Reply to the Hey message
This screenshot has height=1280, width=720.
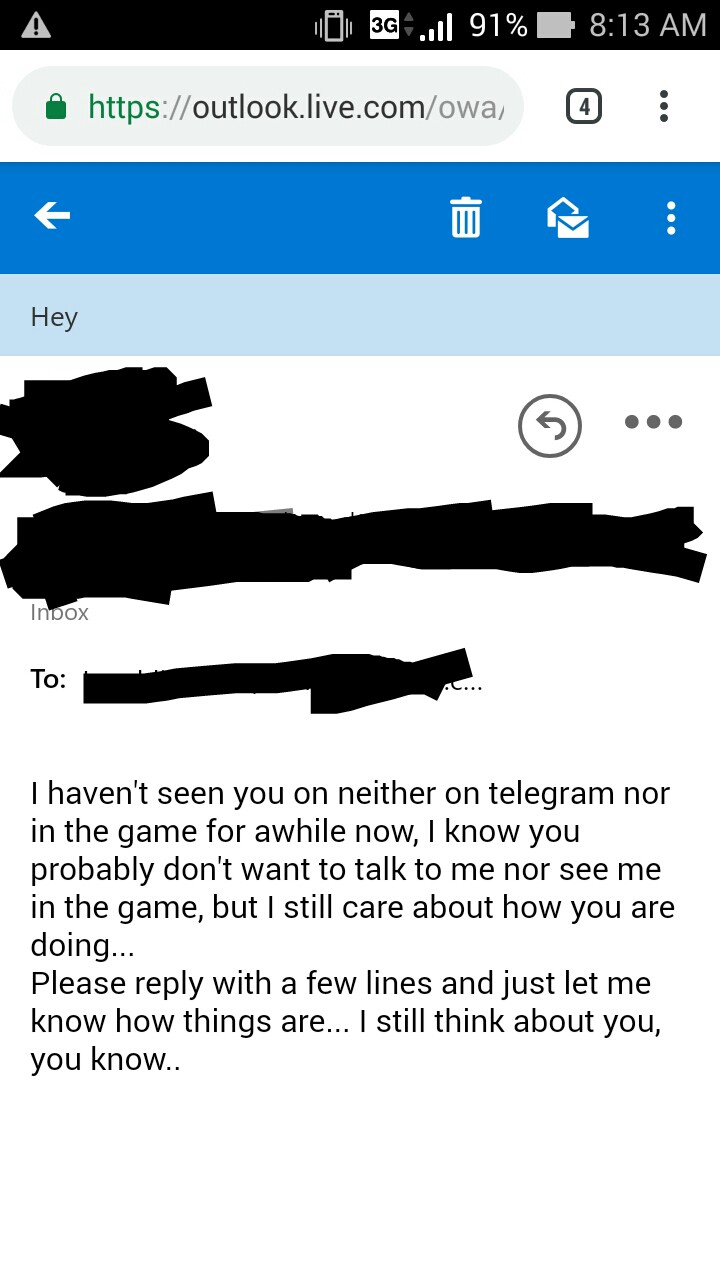550,426
